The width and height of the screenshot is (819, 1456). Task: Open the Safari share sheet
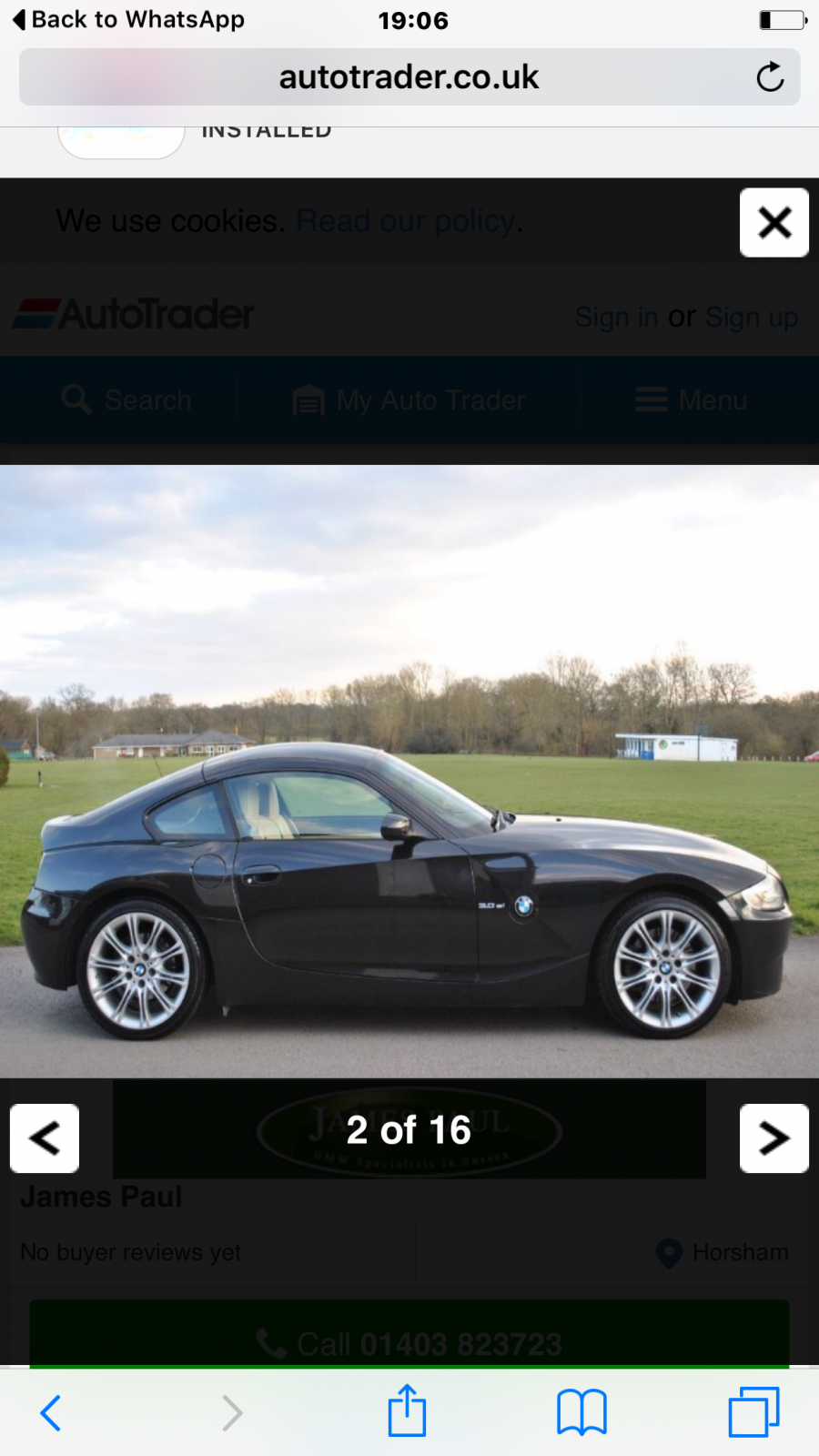[x=407, y=1410]
